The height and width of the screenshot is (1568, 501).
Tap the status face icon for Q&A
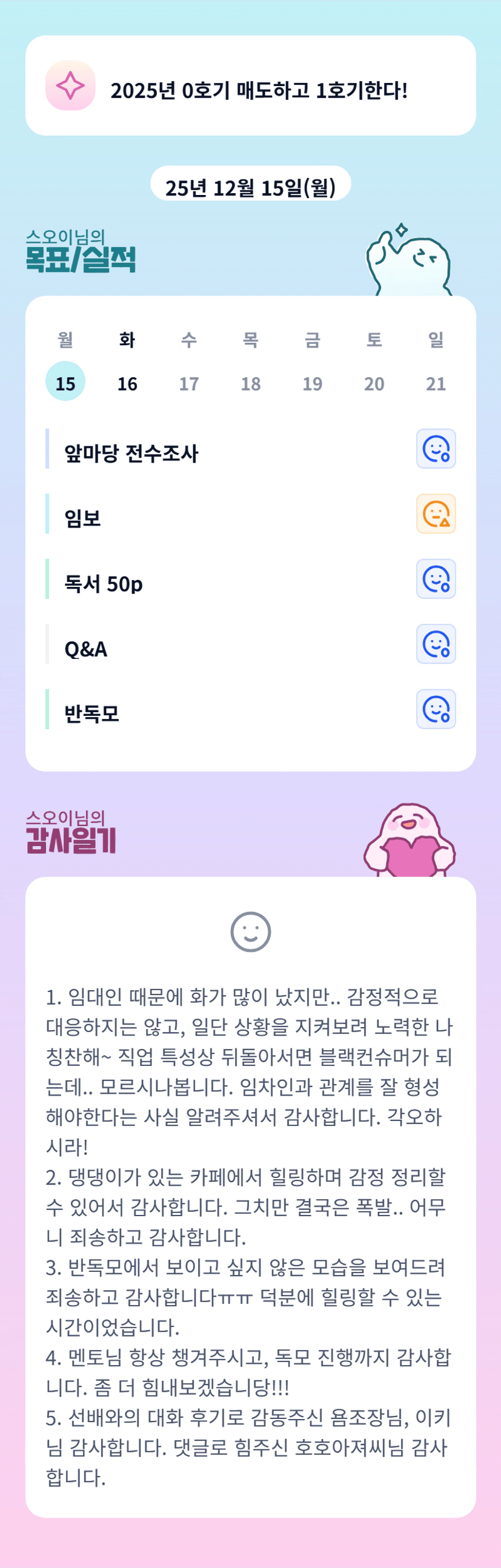pyautogui.click(x=436, y=644)
